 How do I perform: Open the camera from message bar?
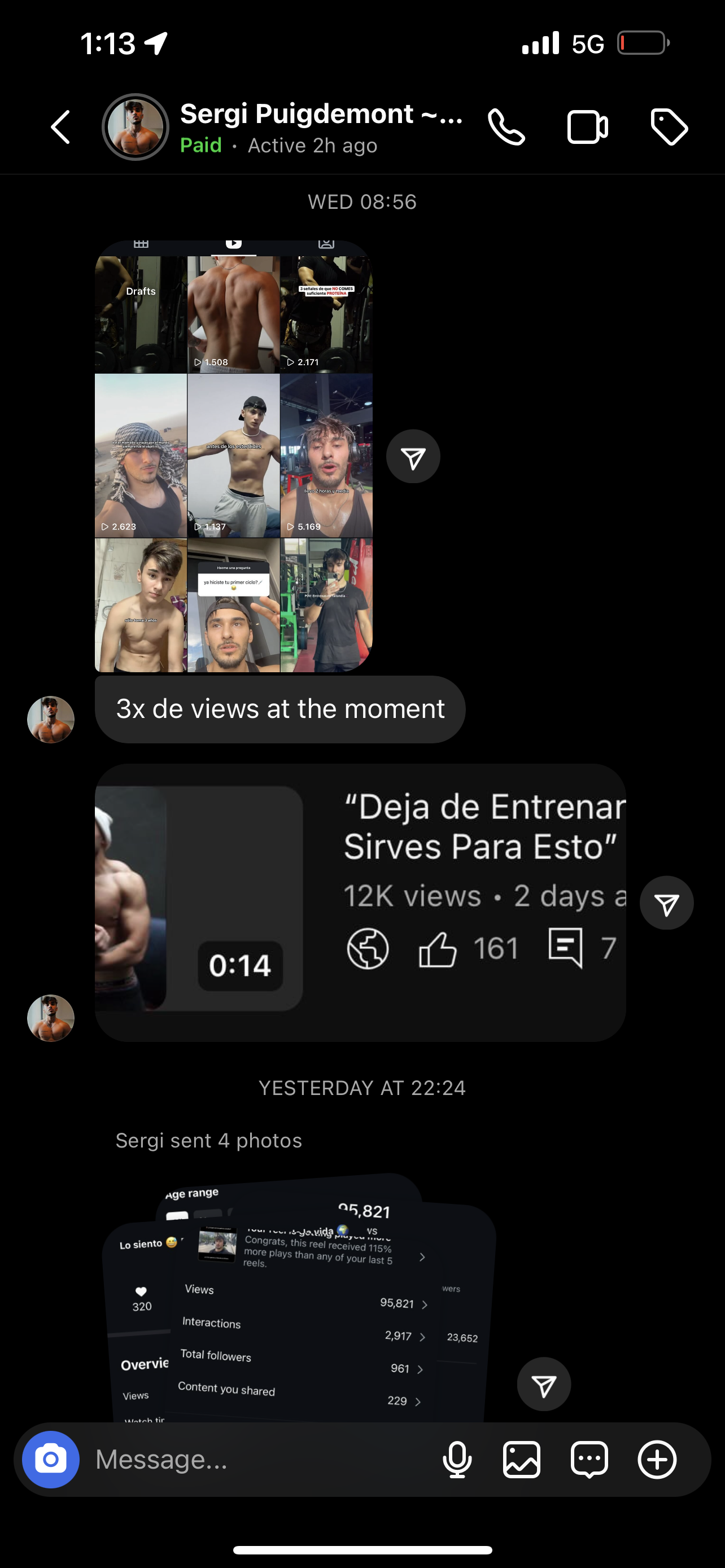point(50,1459)
